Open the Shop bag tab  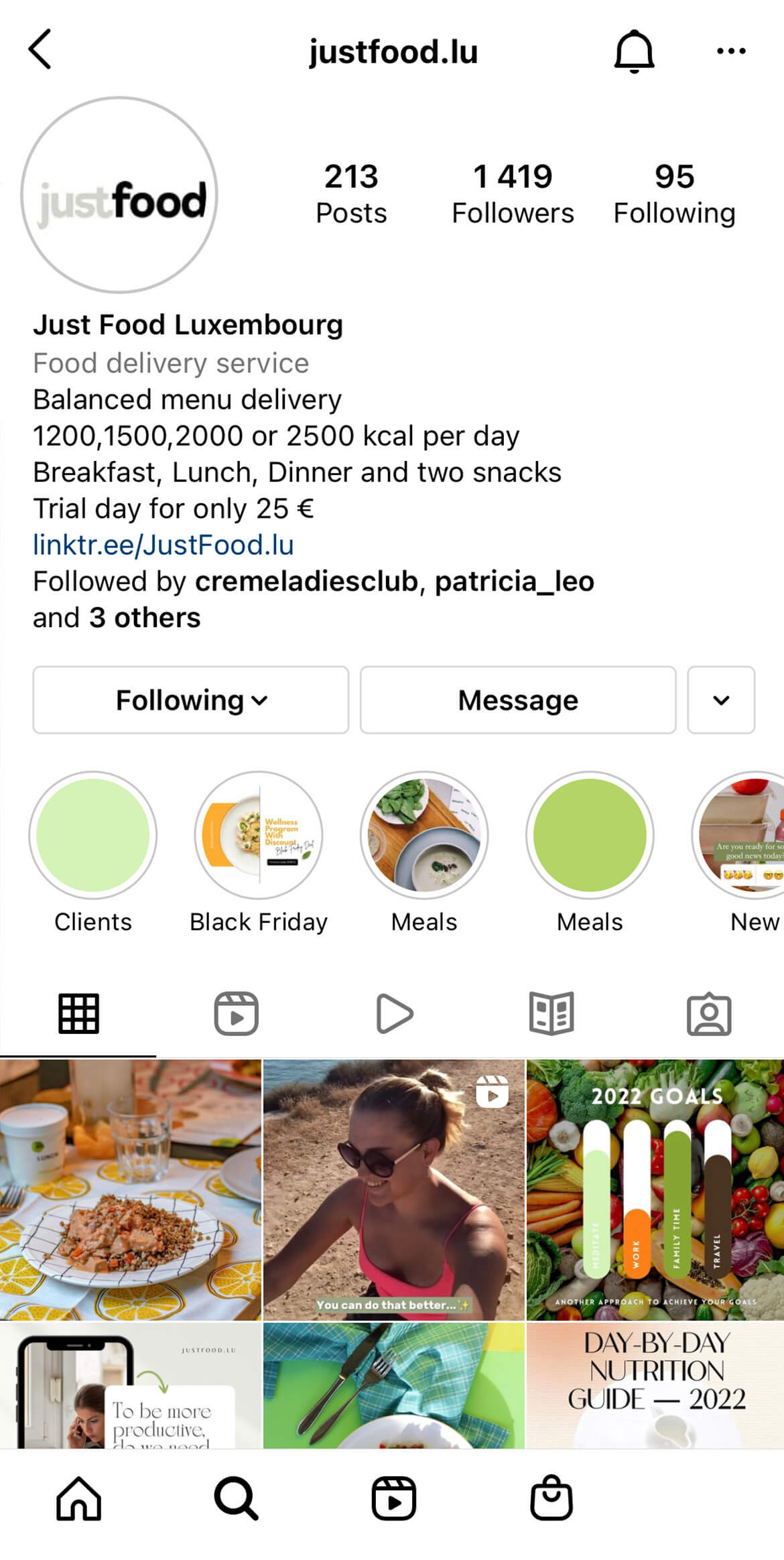[551, 1498]
